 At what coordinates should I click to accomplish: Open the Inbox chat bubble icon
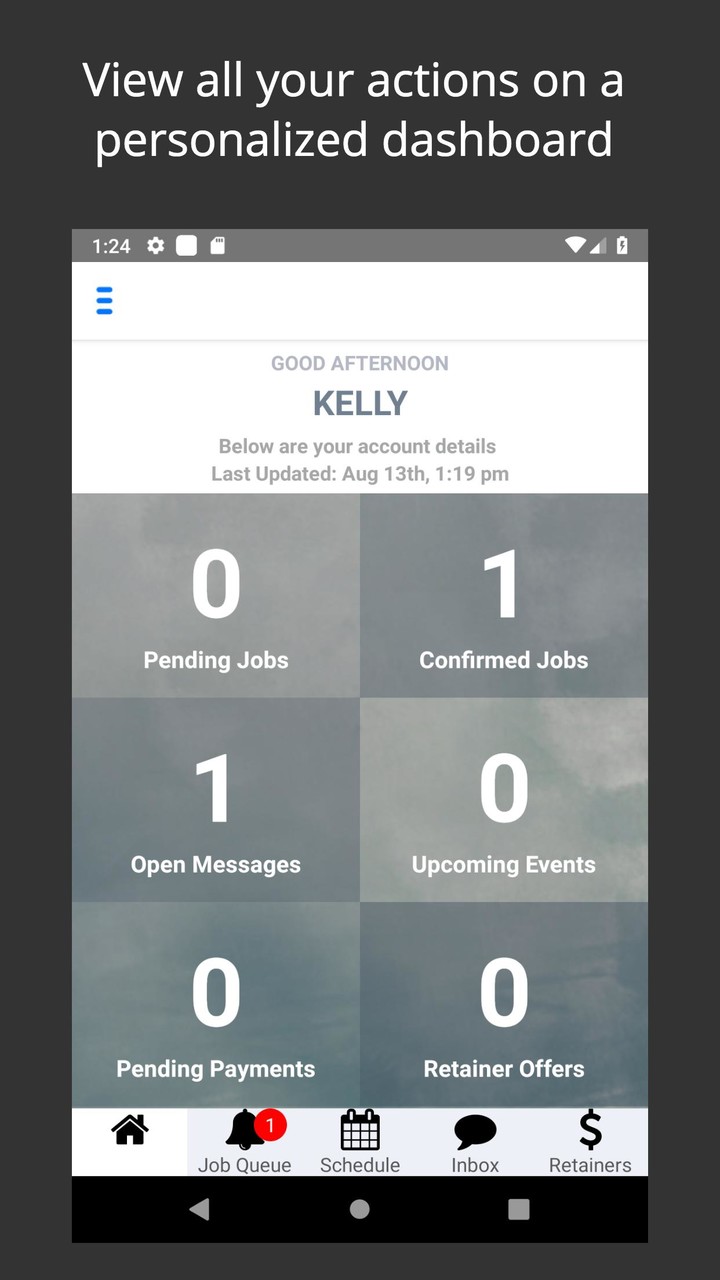point(475,1130)
